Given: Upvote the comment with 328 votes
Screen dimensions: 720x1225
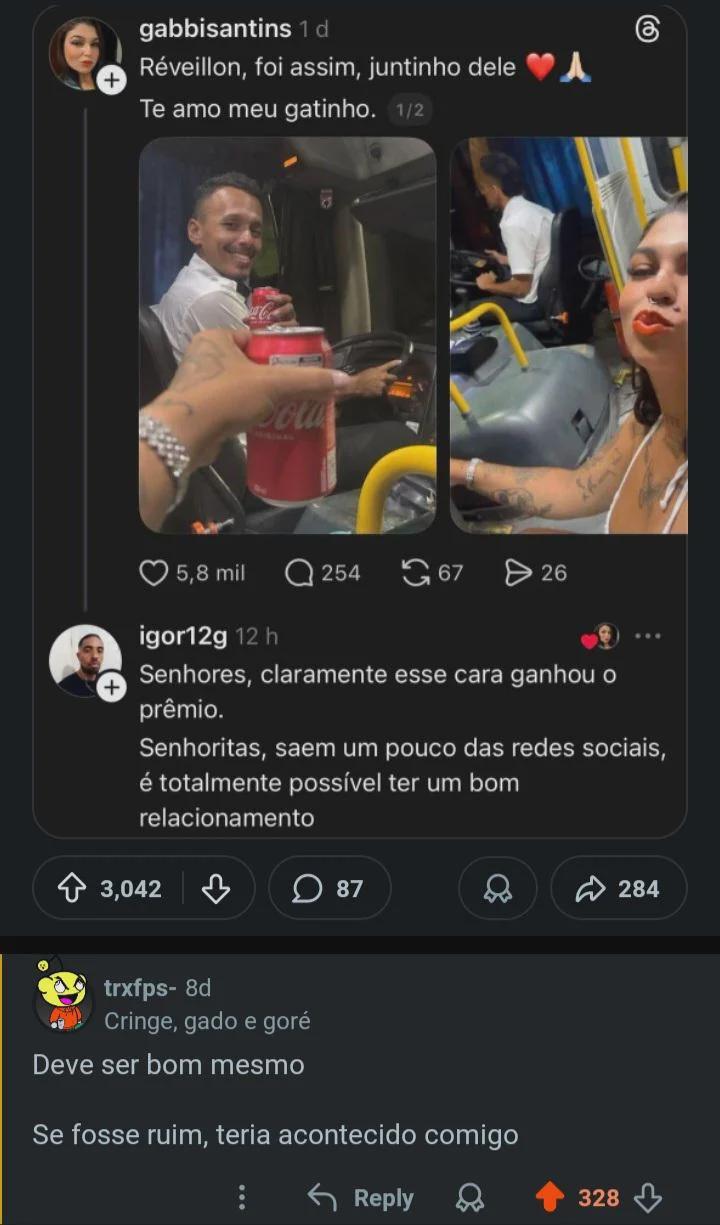Looking at the screenshot, I should click(549, 1197).
